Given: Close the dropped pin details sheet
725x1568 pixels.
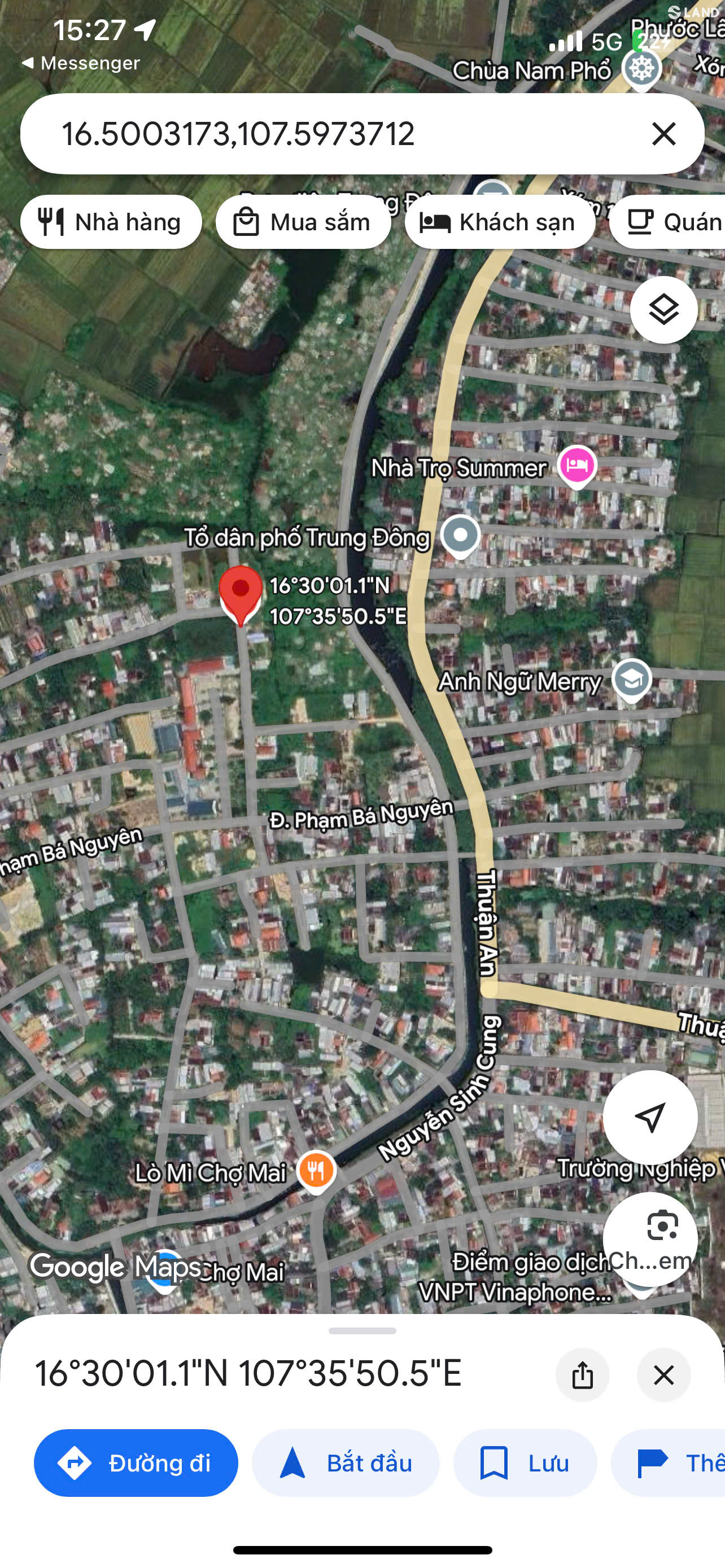Looking at the screenshot, I should pos(663,1374).
